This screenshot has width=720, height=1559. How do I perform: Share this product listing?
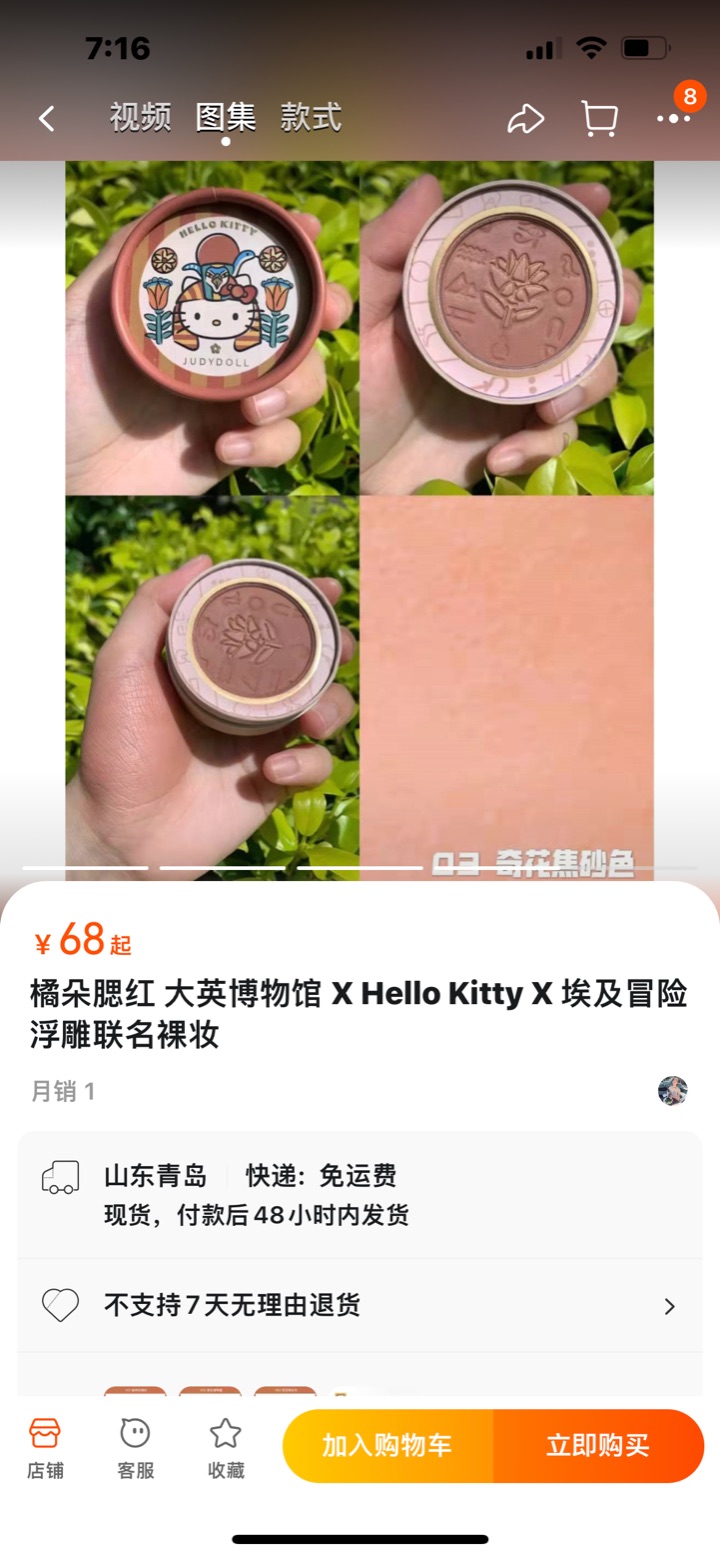[x=525, y=119]
